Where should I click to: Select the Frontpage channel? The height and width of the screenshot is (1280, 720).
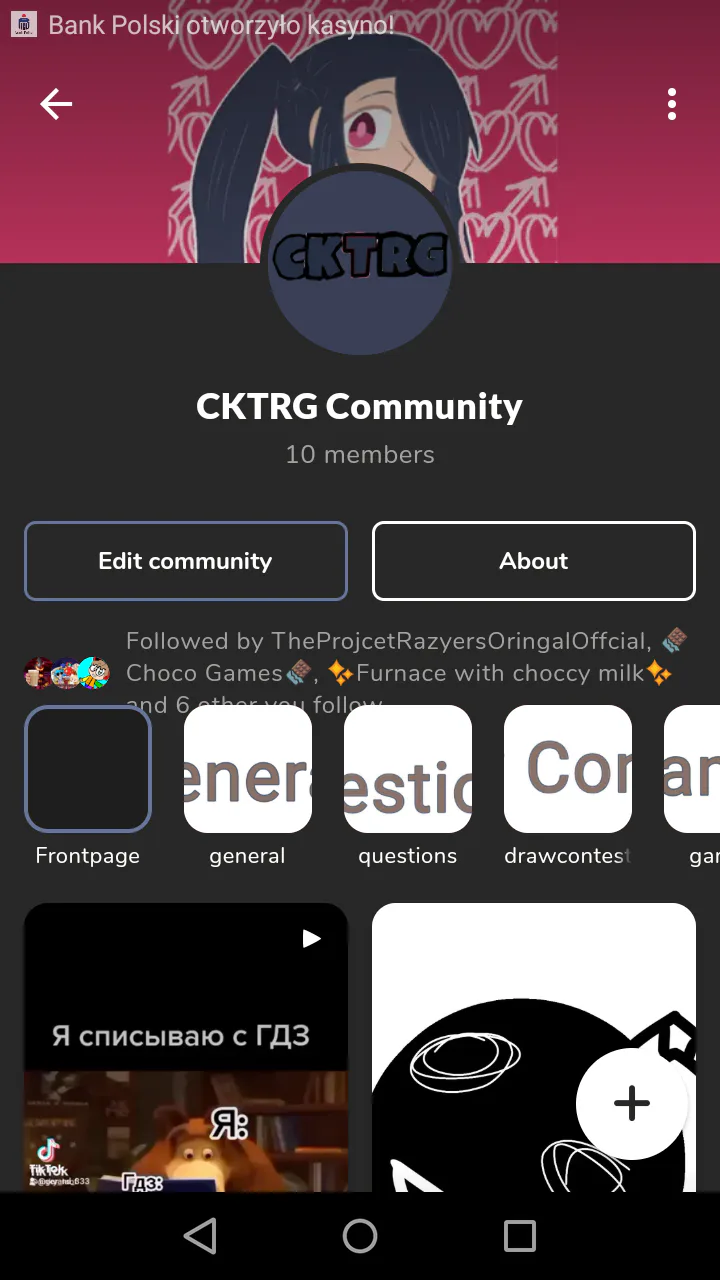[x=88, y=769]
